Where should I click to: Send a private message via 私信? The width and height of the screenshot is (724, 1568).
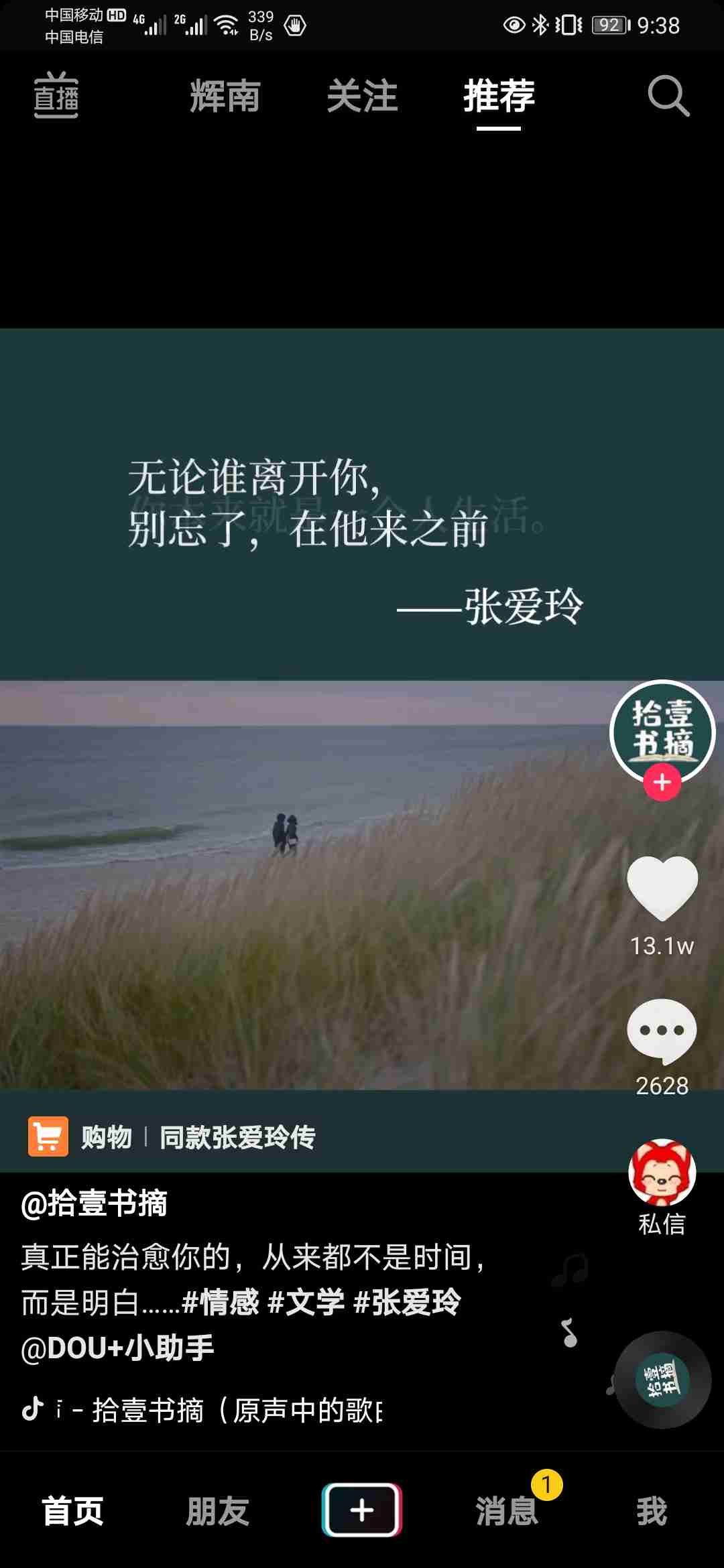662,1187
